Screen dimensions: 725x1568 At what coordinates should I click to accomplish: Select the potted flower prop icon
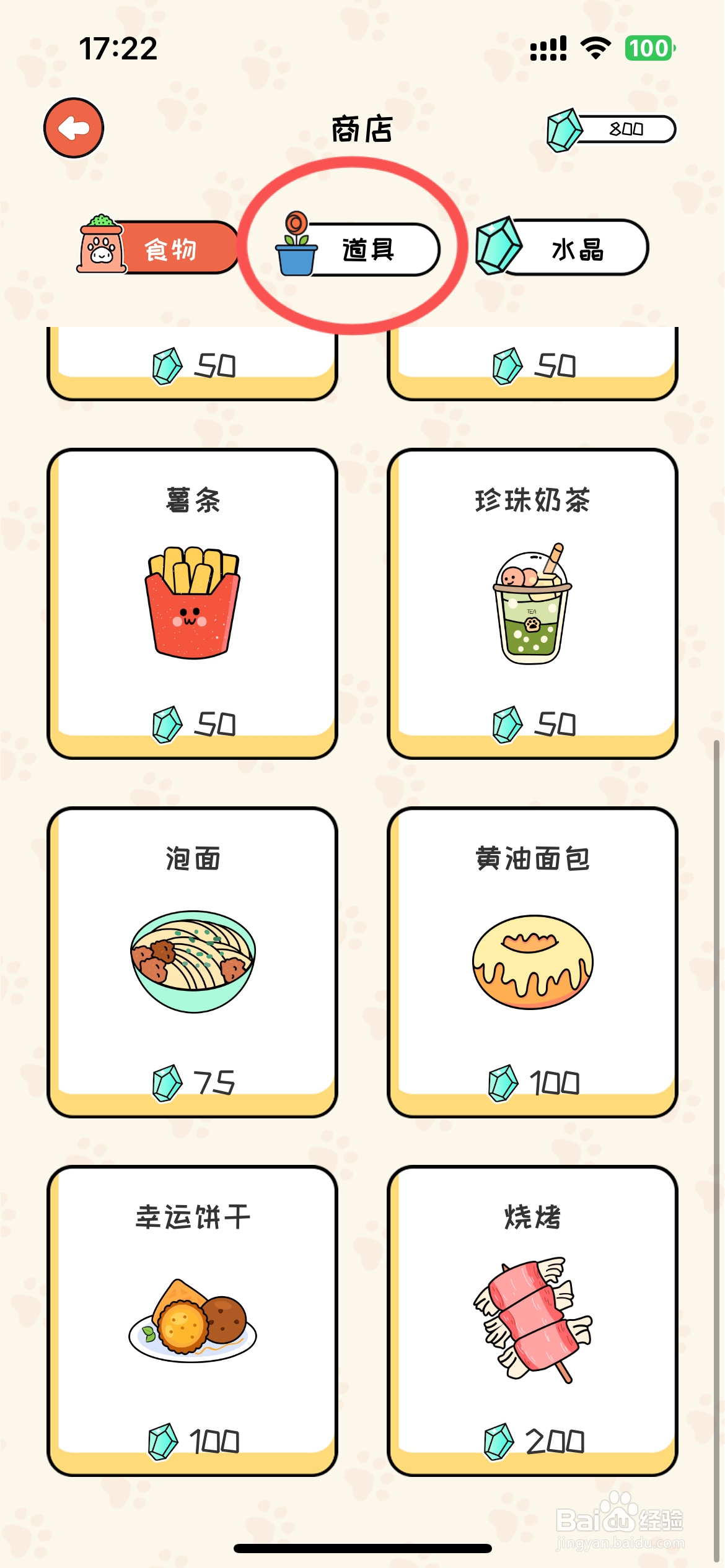click(x=296, y=246)
